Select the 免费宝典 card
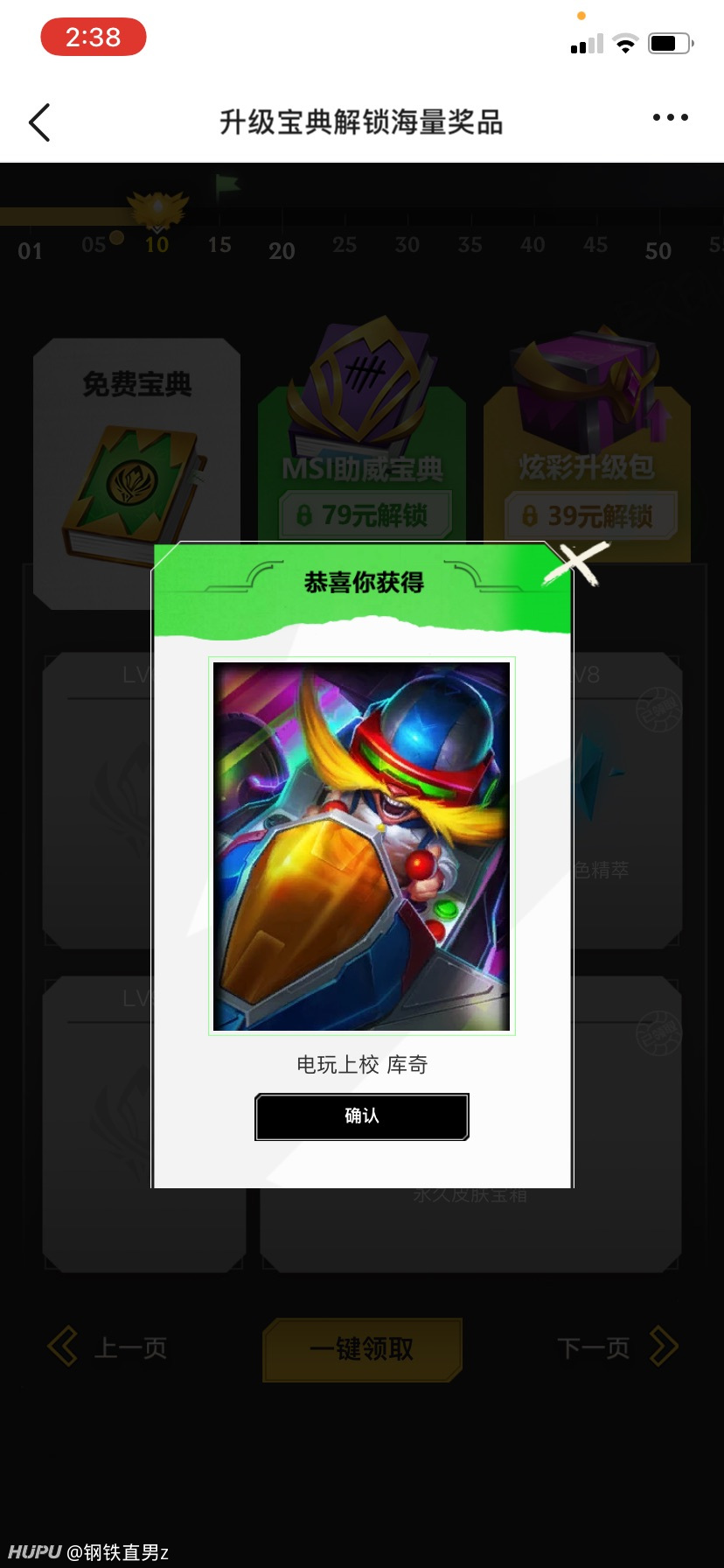 (136, 472)
